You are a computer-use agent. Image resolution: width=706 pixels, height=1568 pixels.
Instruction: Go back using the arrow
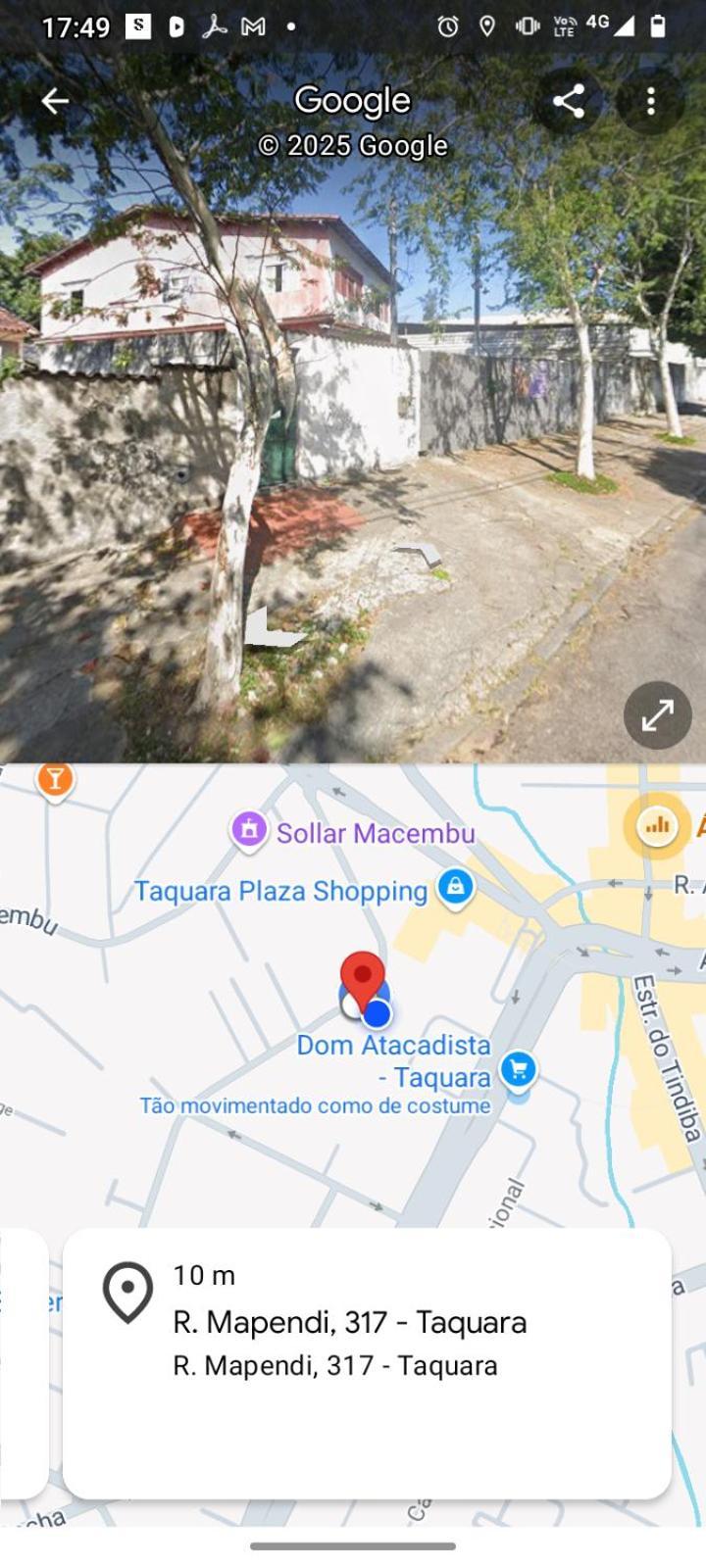(55, 101)
